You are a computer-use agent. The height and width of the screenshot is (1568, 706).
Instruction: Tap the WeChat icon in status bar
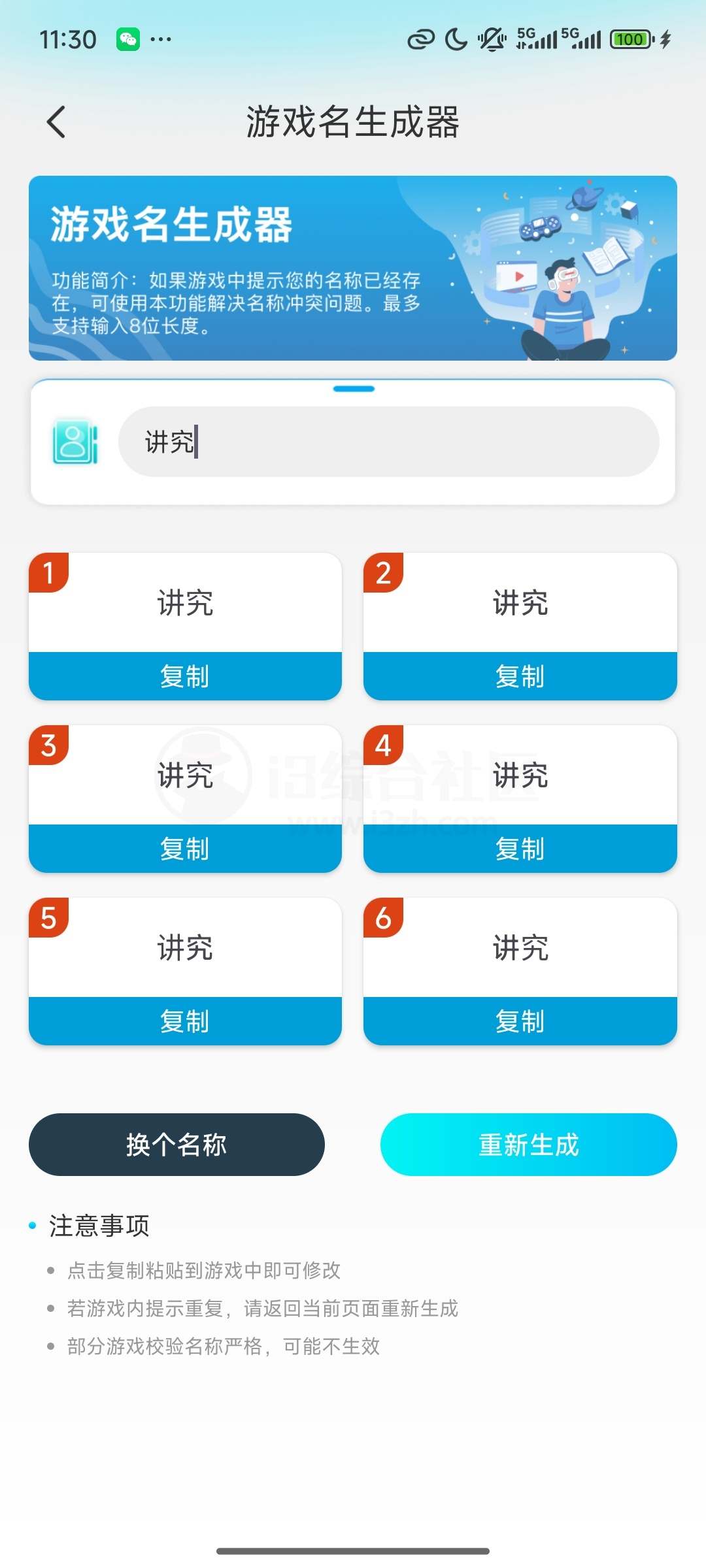(128, 39)
